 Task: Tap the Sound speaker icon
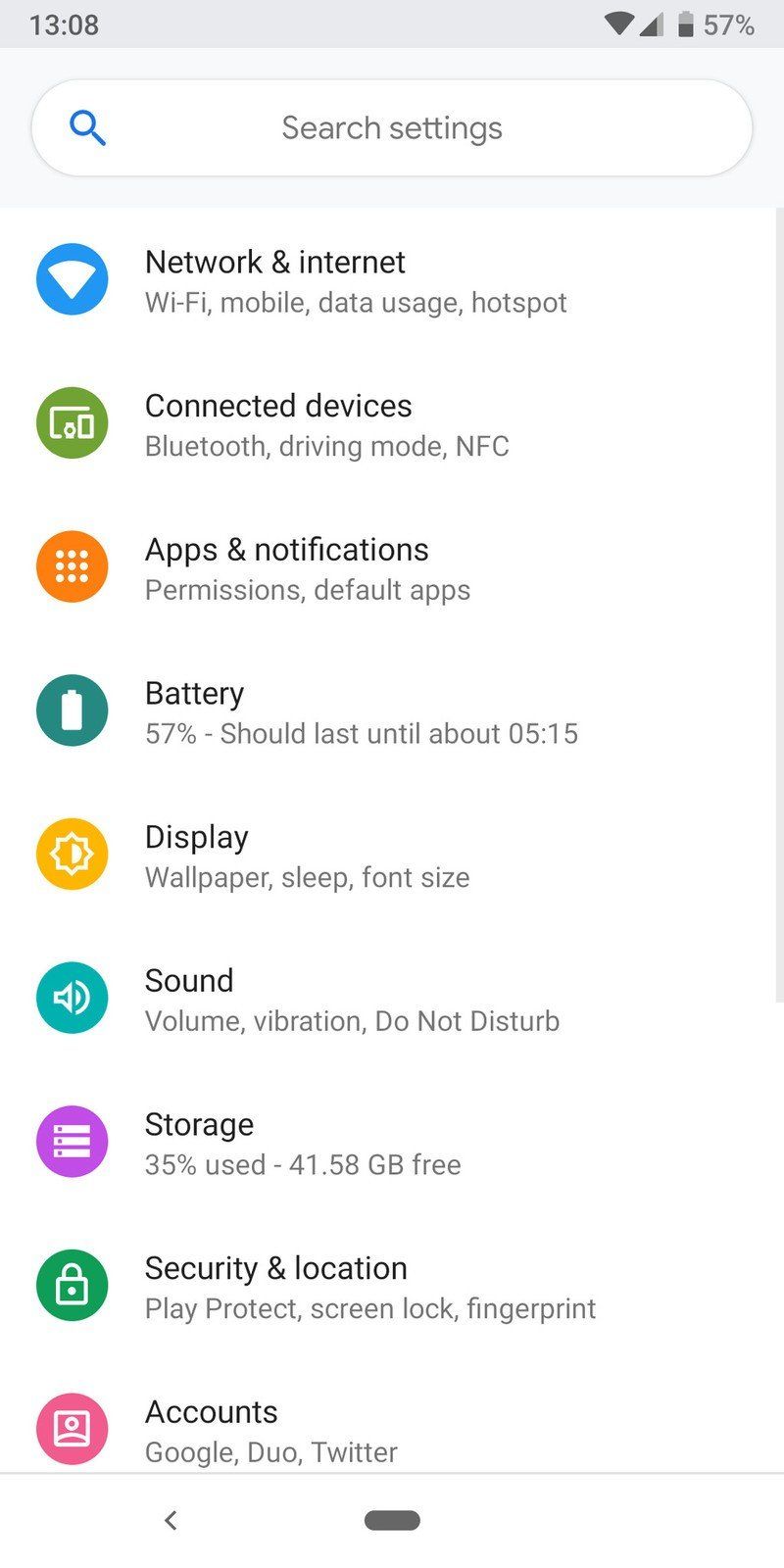pos(72,997)
